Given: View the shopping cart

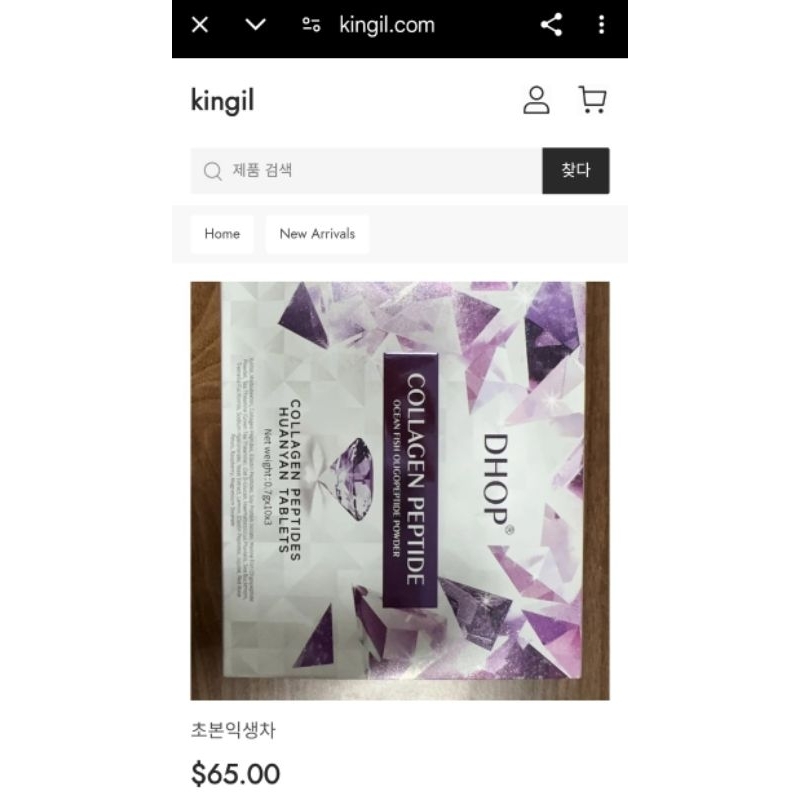Looking at the screenshot, I should coord(592,100).
